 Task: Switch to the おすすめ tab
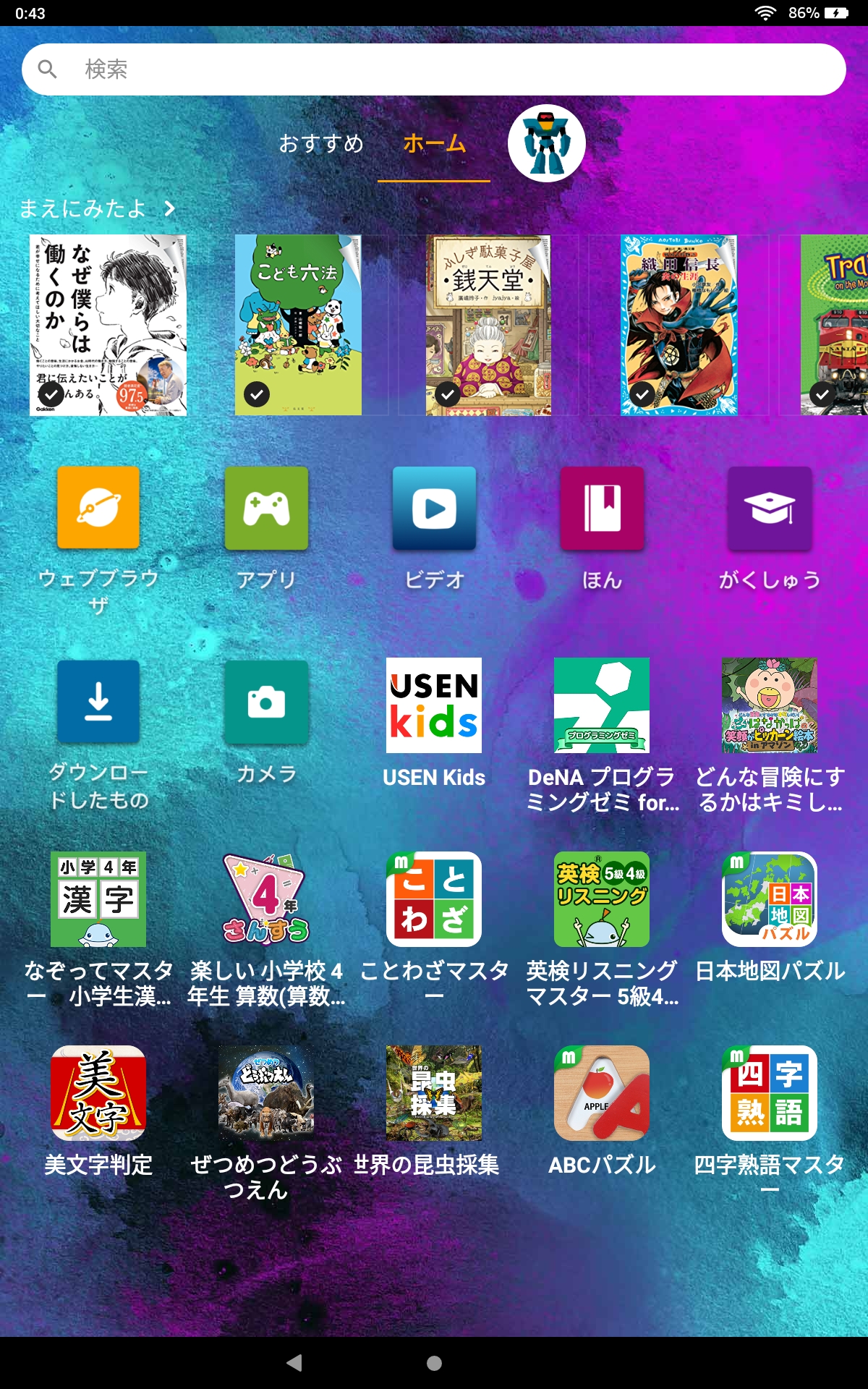coord(321,143)
